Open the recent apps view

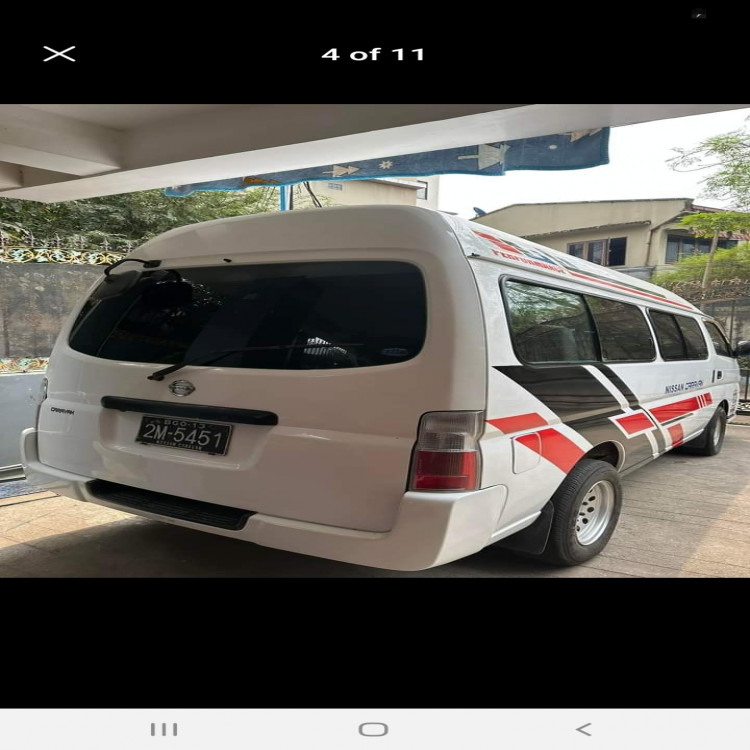(x=164, y=729)
